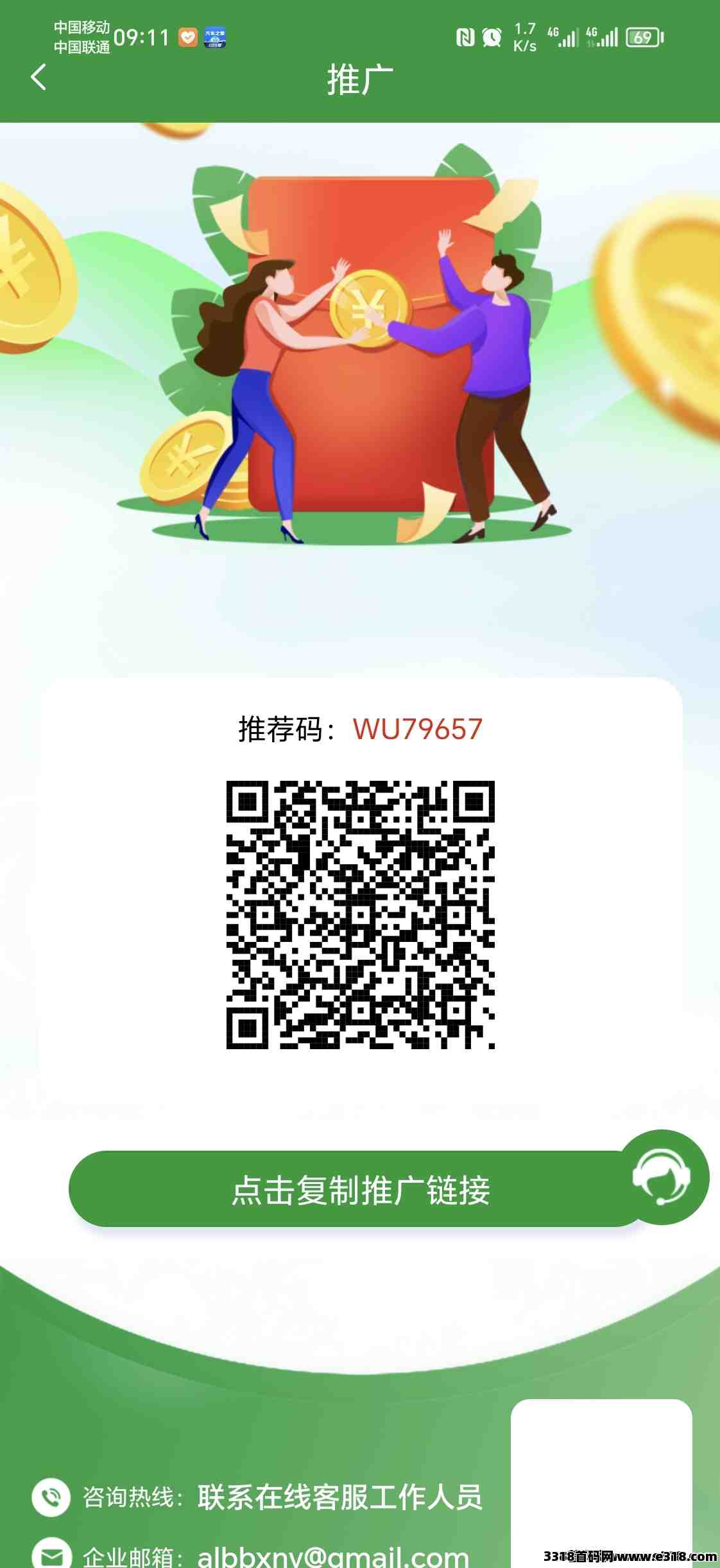This screenshot has width=720, height=1568.
Task: Open the customer service headset icon
Action: click(662, 1178)
